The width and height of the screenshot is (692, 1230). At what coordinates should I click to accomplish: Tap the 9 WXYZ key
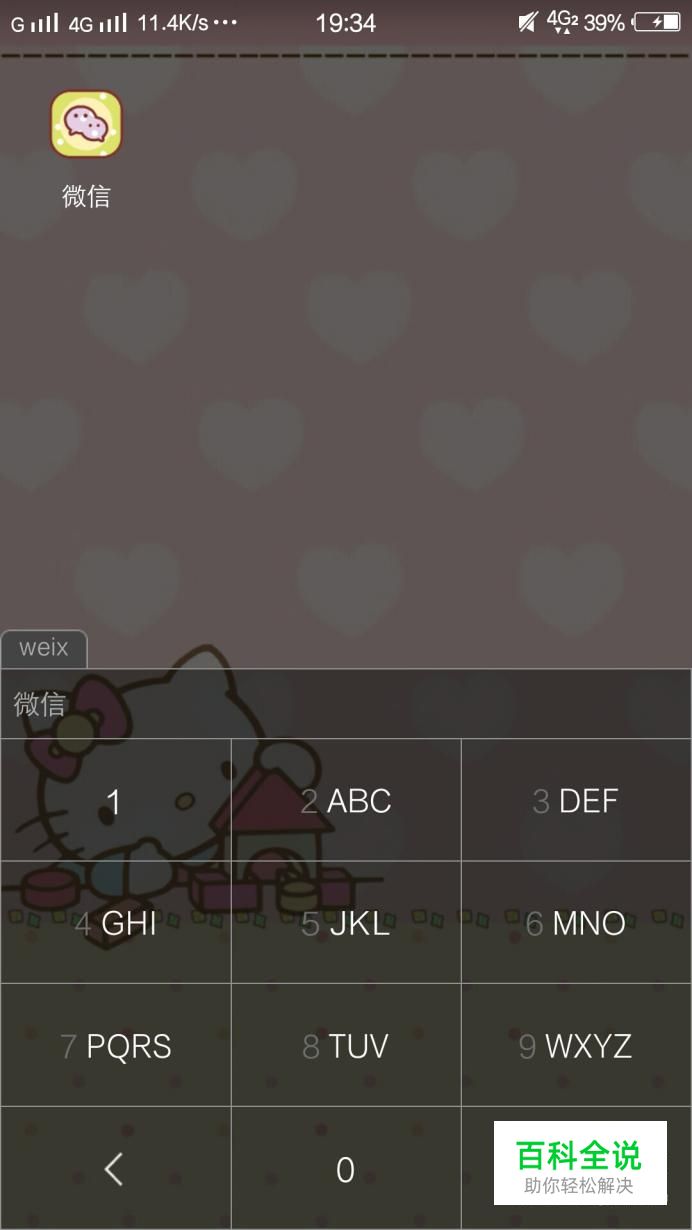coord(576,1046)
